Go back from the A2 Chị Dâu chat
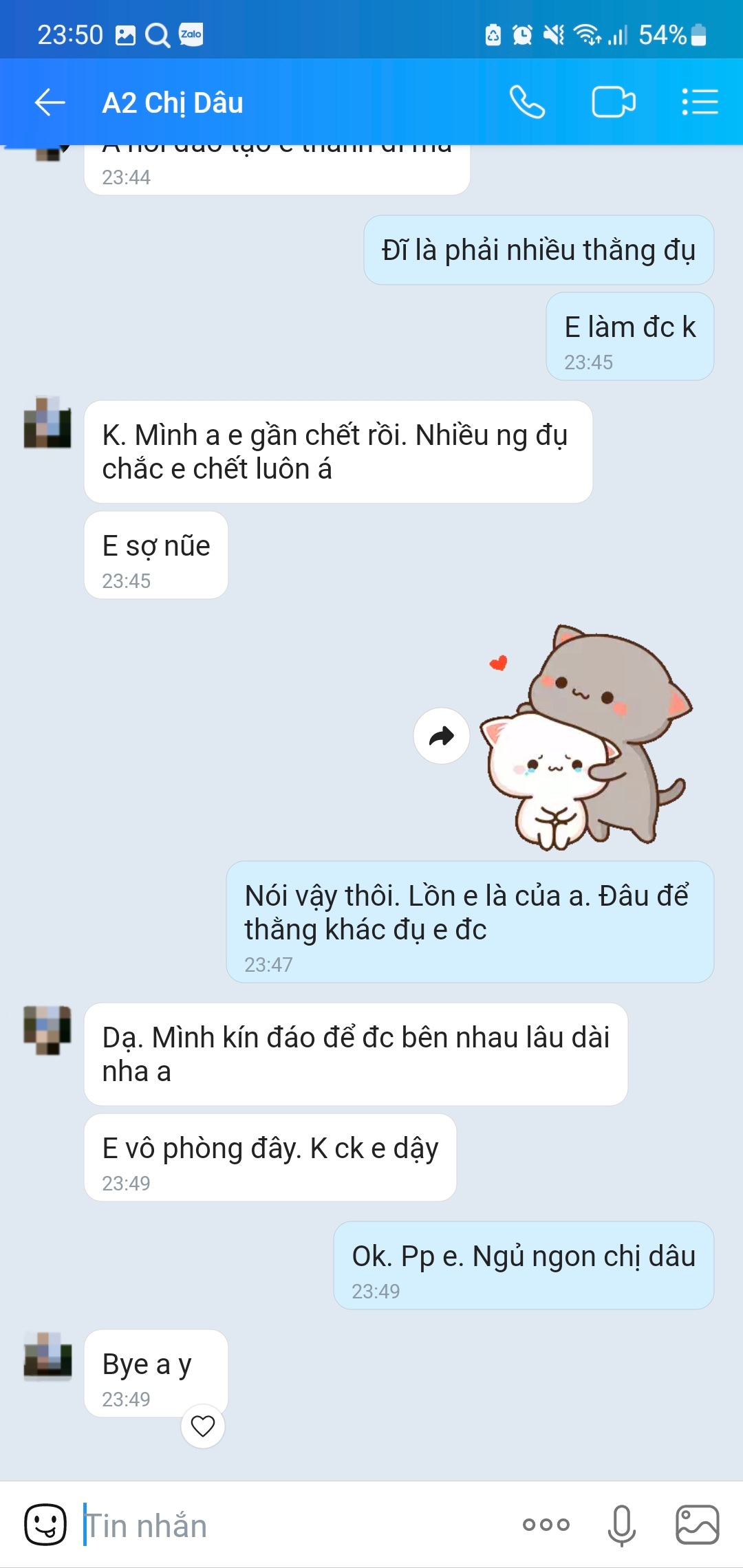This screenshot has height=1568, width=743. coord(50,102)
